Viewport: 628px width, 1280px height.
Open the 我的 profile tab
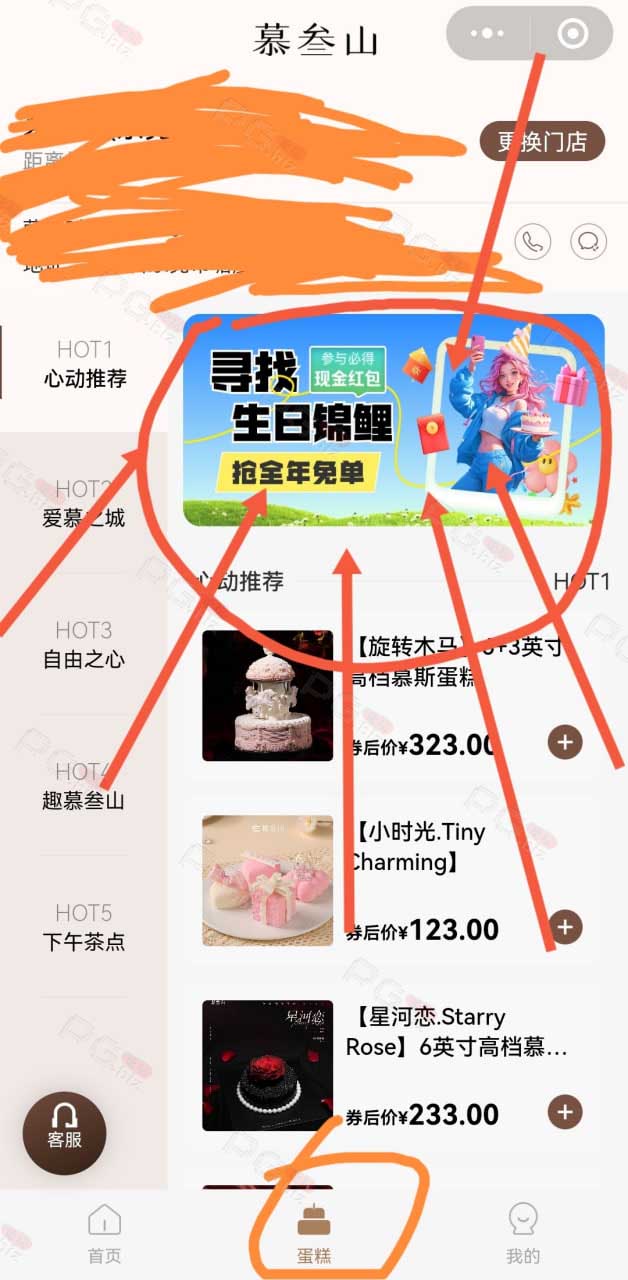[x=523, y=1233]
